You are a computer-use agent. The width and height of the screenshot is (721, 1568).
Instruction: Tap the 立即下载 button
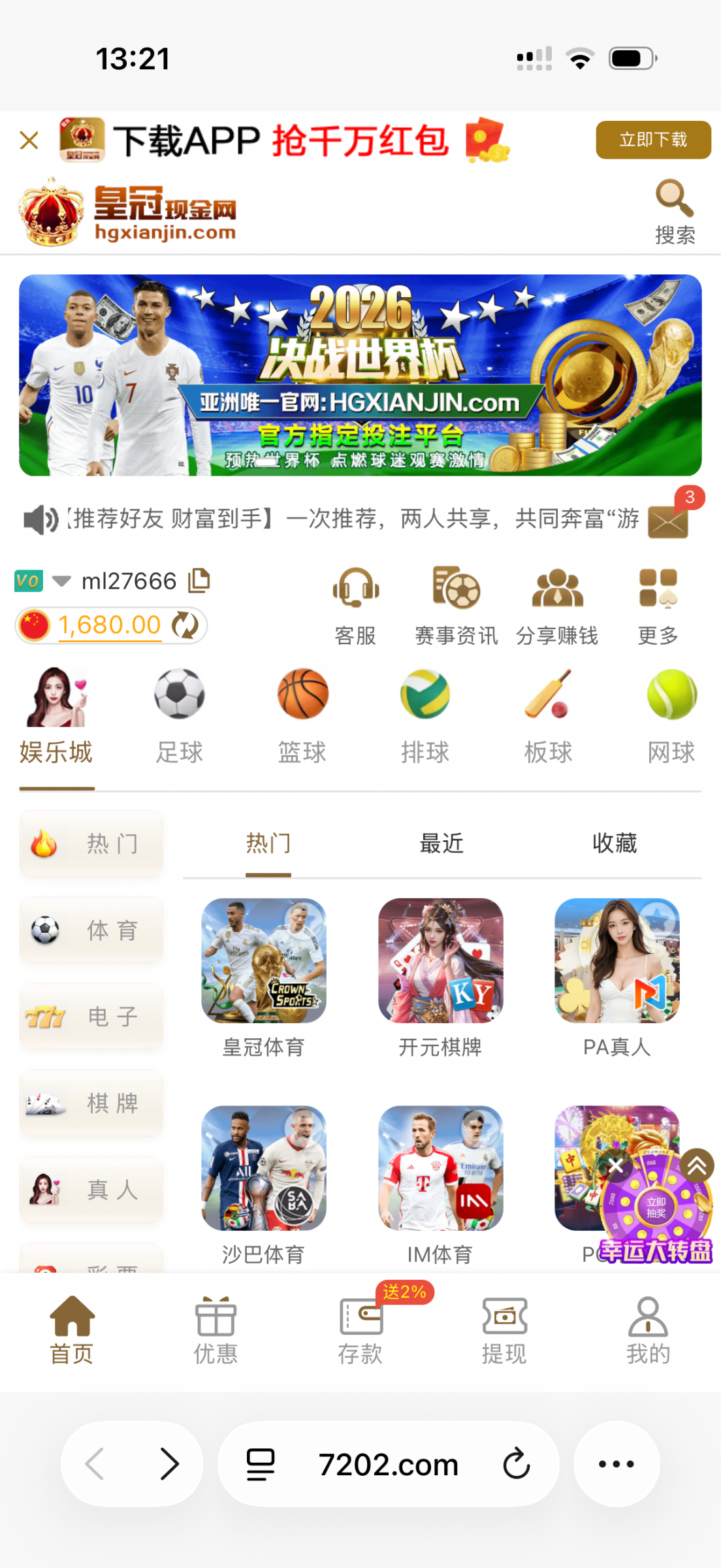[x=652, y=140]
